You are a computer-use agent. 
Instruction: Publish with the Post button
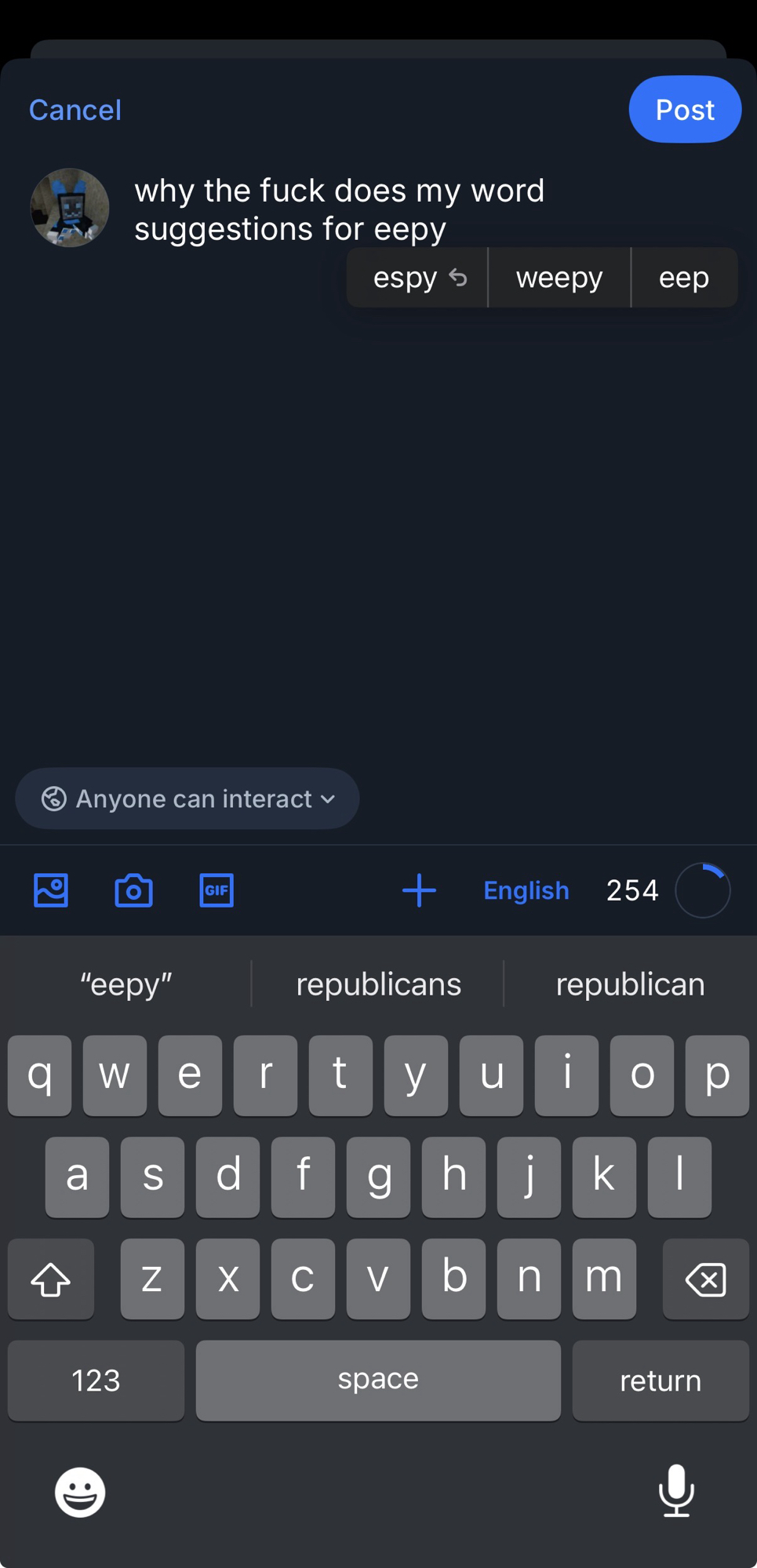684,110
